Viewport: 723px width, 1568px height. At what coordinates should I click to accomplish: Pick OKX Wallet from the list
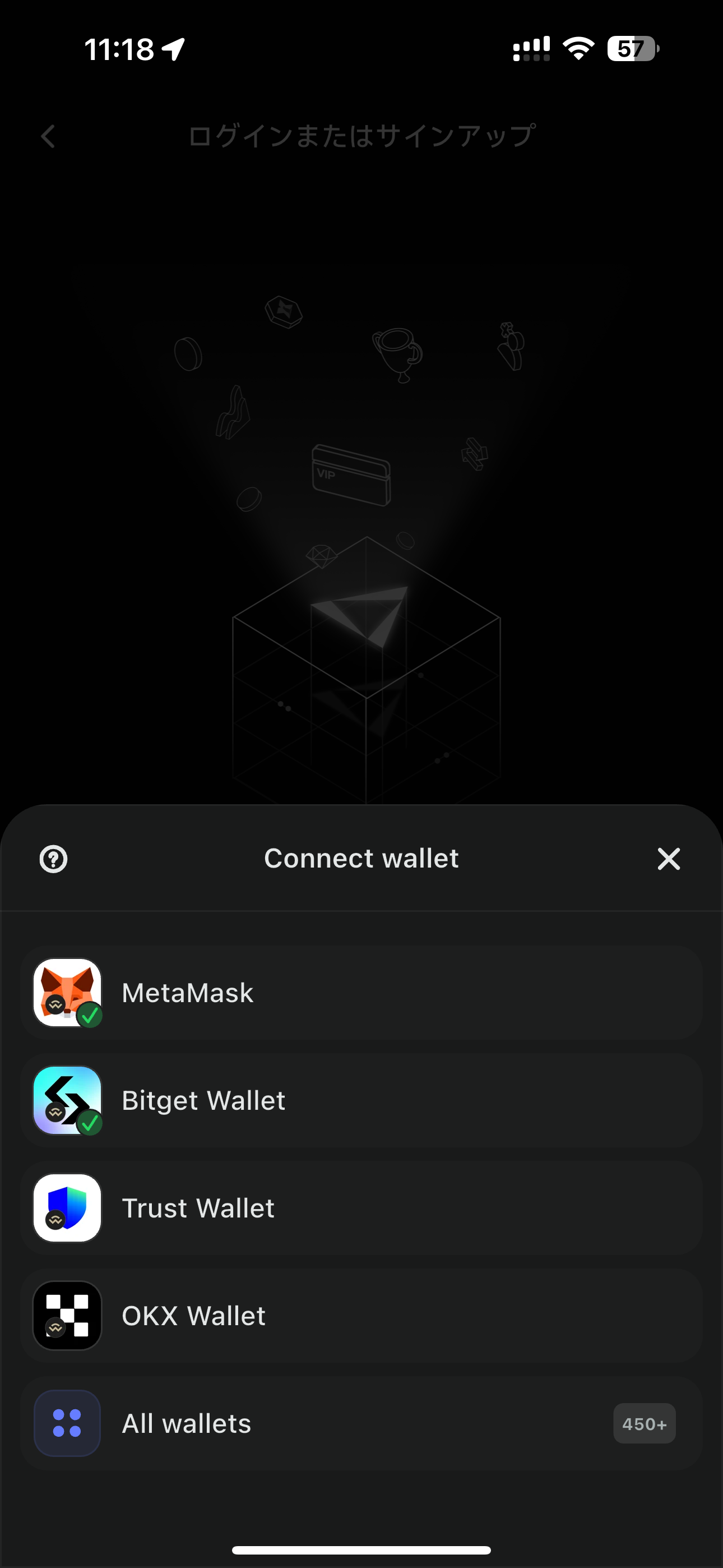coord(361,1316)
